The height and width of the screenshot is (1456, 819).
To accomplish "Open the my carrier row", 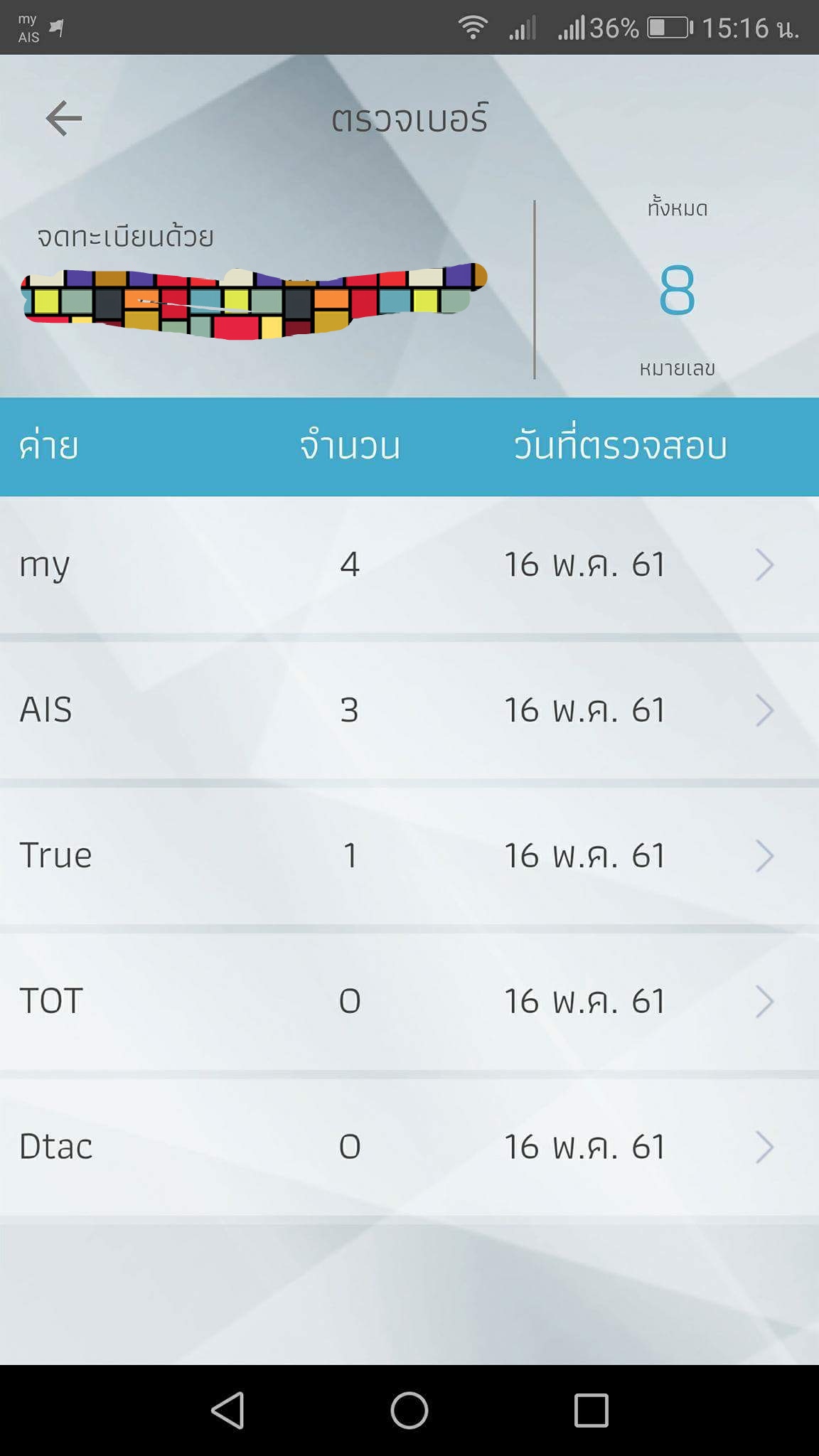I will (409, 565).
